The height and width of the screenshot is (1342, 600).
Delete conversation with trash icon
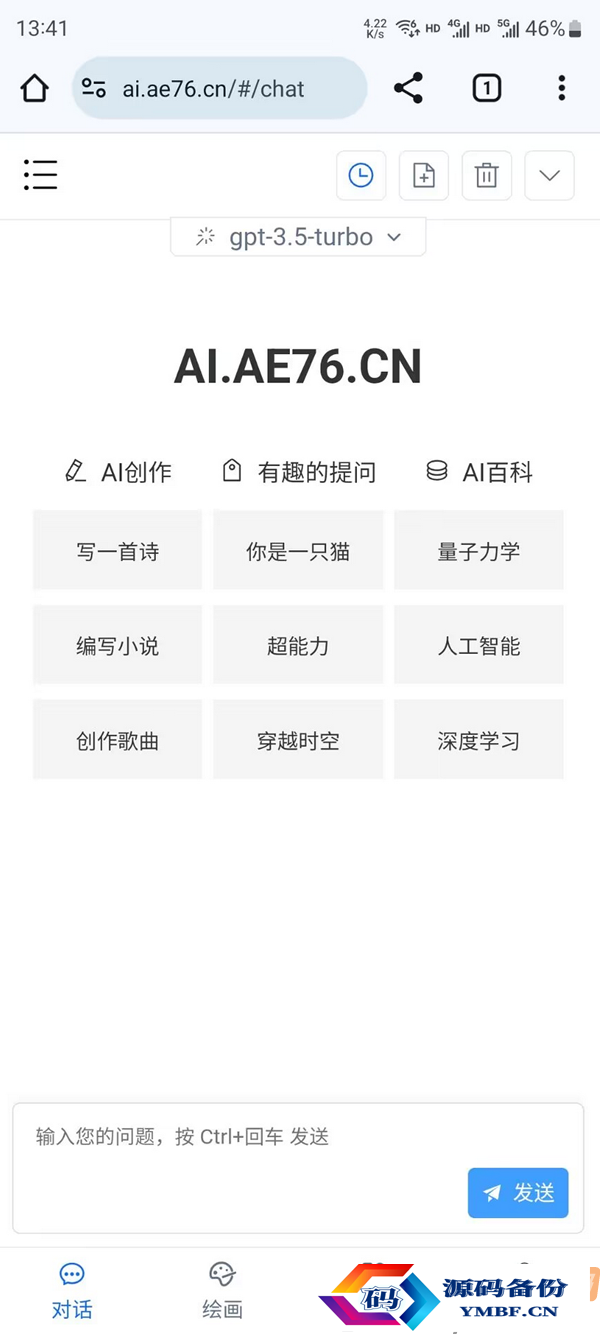(487, 176)
